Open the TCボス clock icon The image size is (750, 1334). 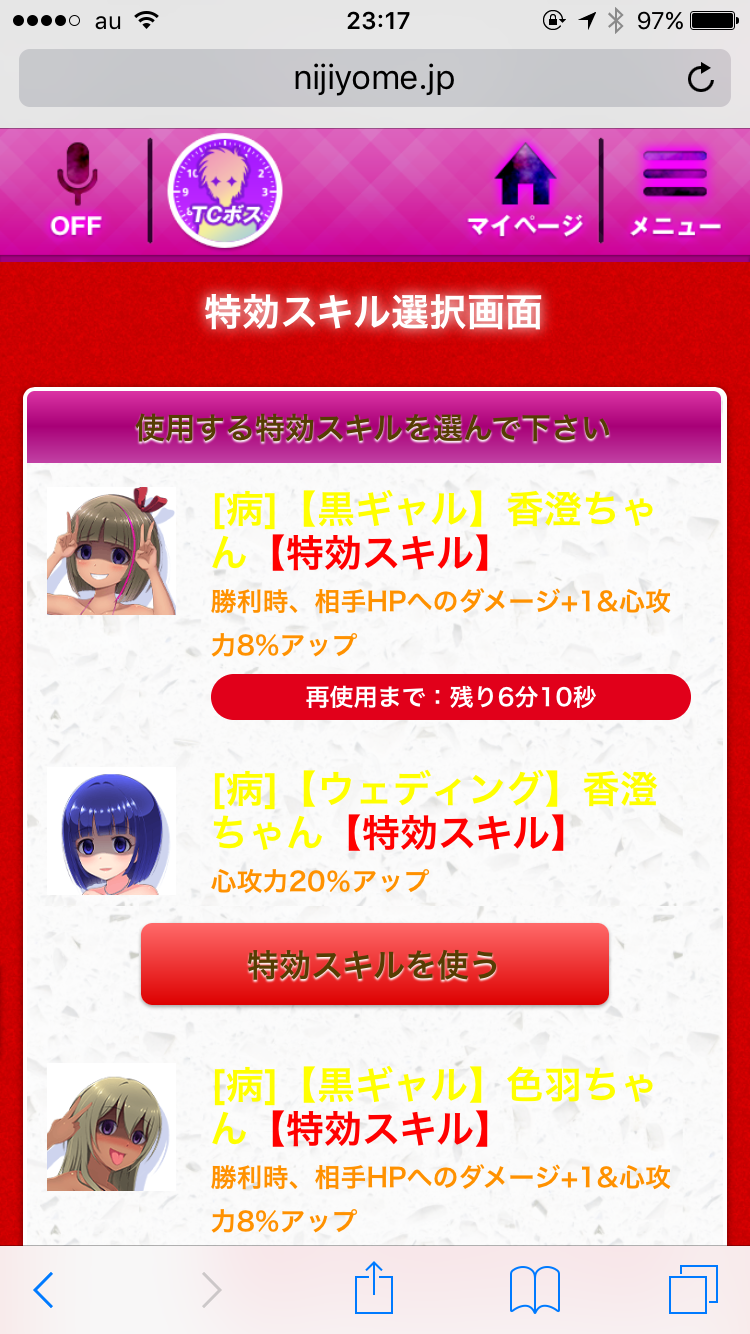tap(225, 190)
